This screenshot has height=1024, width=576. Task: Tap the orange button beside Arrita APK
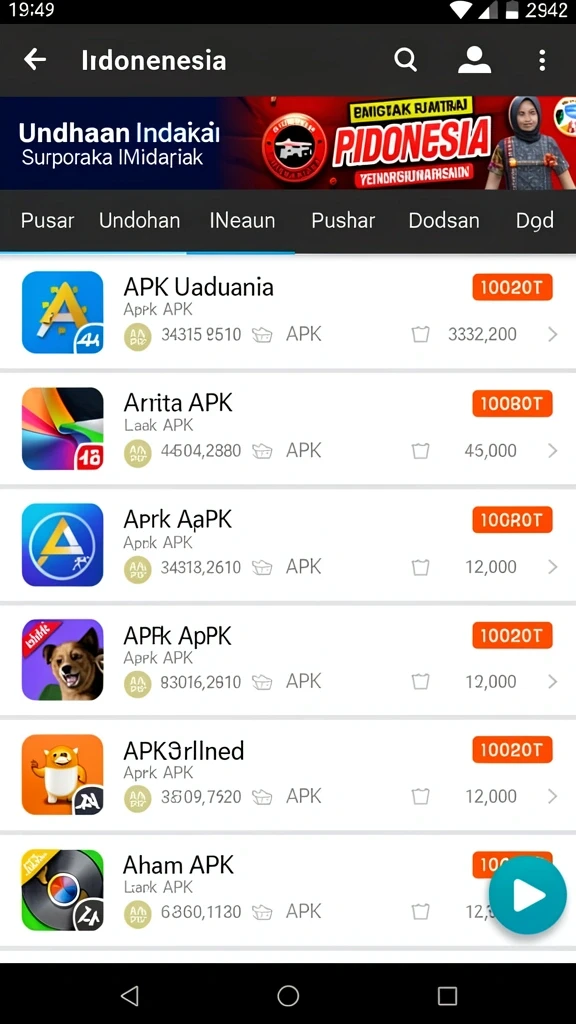(x=513, y=404)
